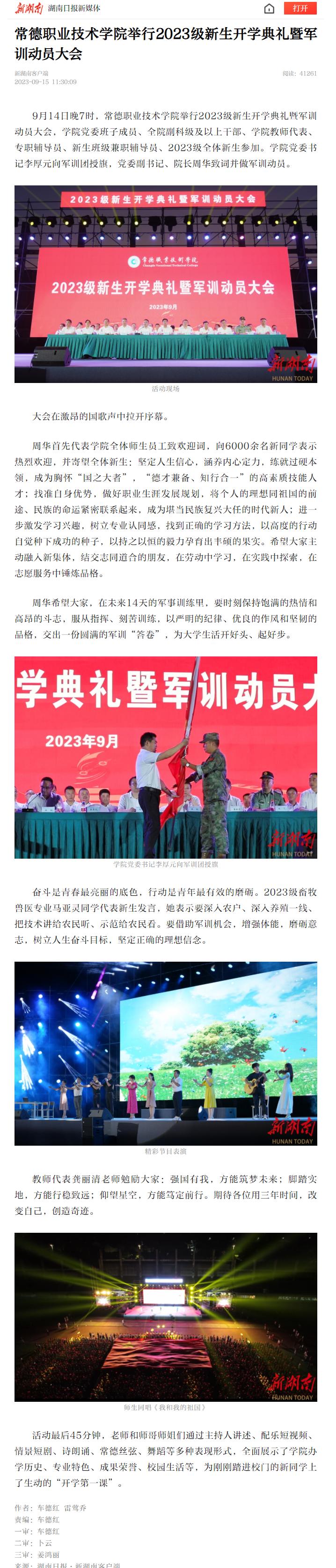Tap the home icon in the header

tap(269, 8)
